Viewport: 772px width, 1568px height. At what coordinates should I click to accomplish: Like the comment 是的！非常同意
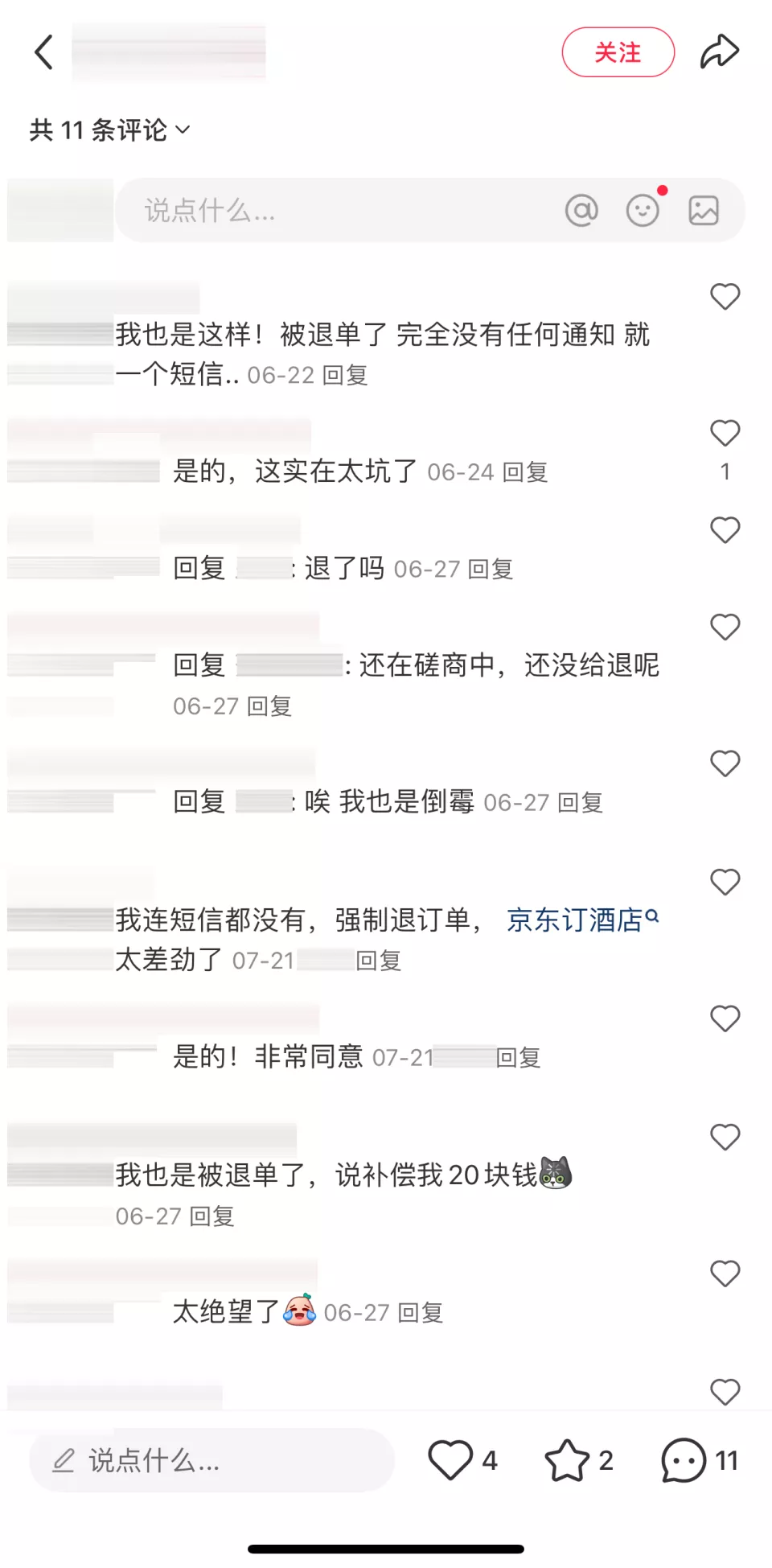point(725,1019)
